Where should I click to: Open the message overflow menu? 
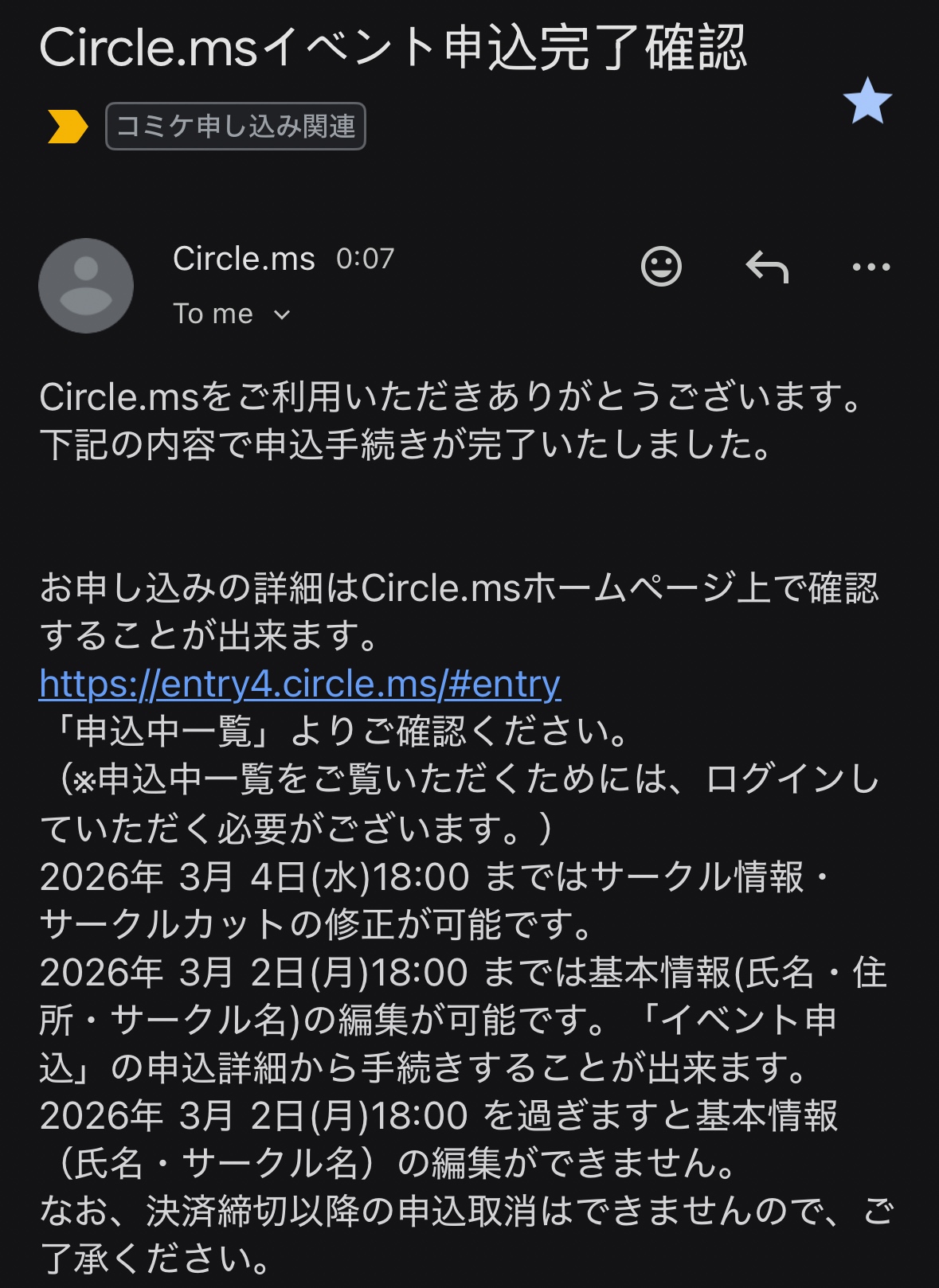coord(871,267)
